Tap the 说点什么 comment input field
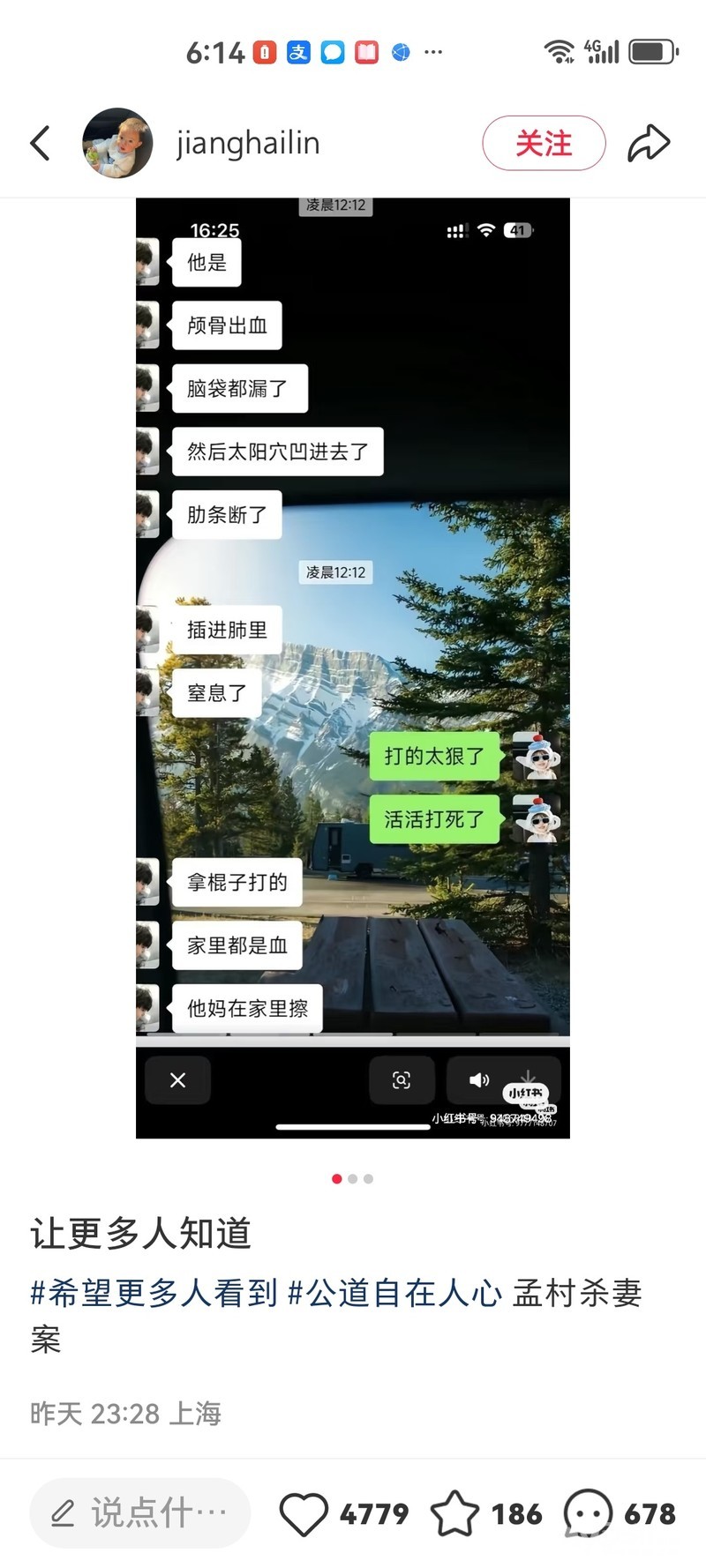This screenshot has height=1568, width=706. point(140,1513)
